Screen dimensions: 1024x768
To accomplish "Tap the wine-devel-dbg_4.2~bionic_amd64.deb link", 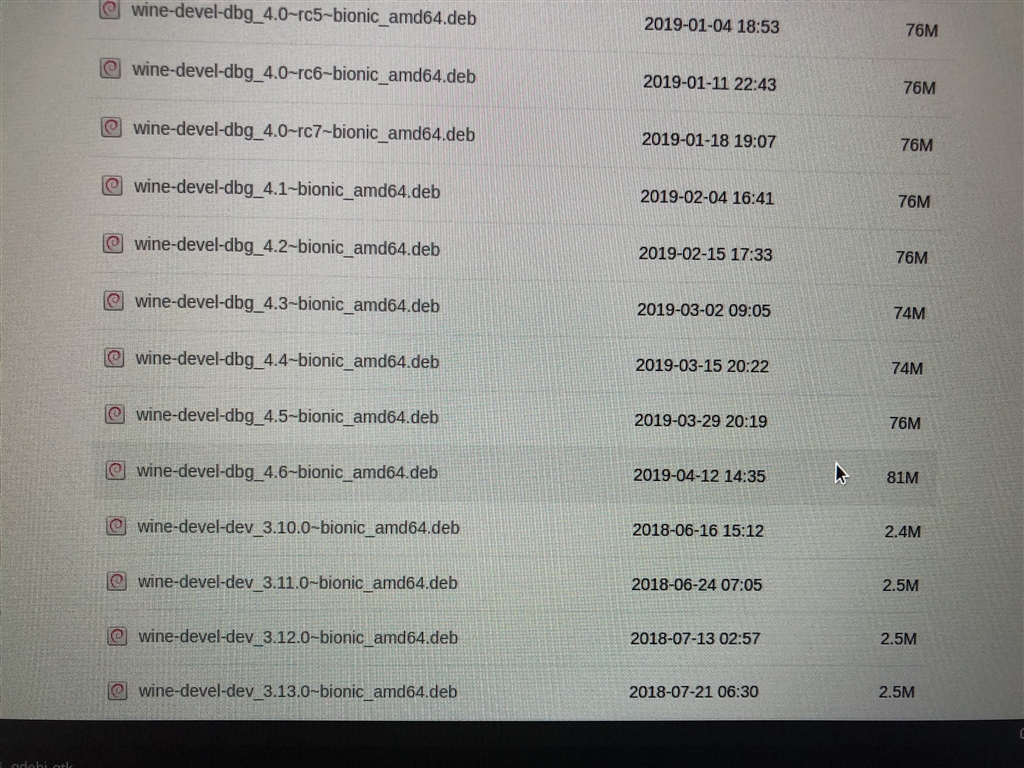I will pyautogui.click(x=287, y=248).
